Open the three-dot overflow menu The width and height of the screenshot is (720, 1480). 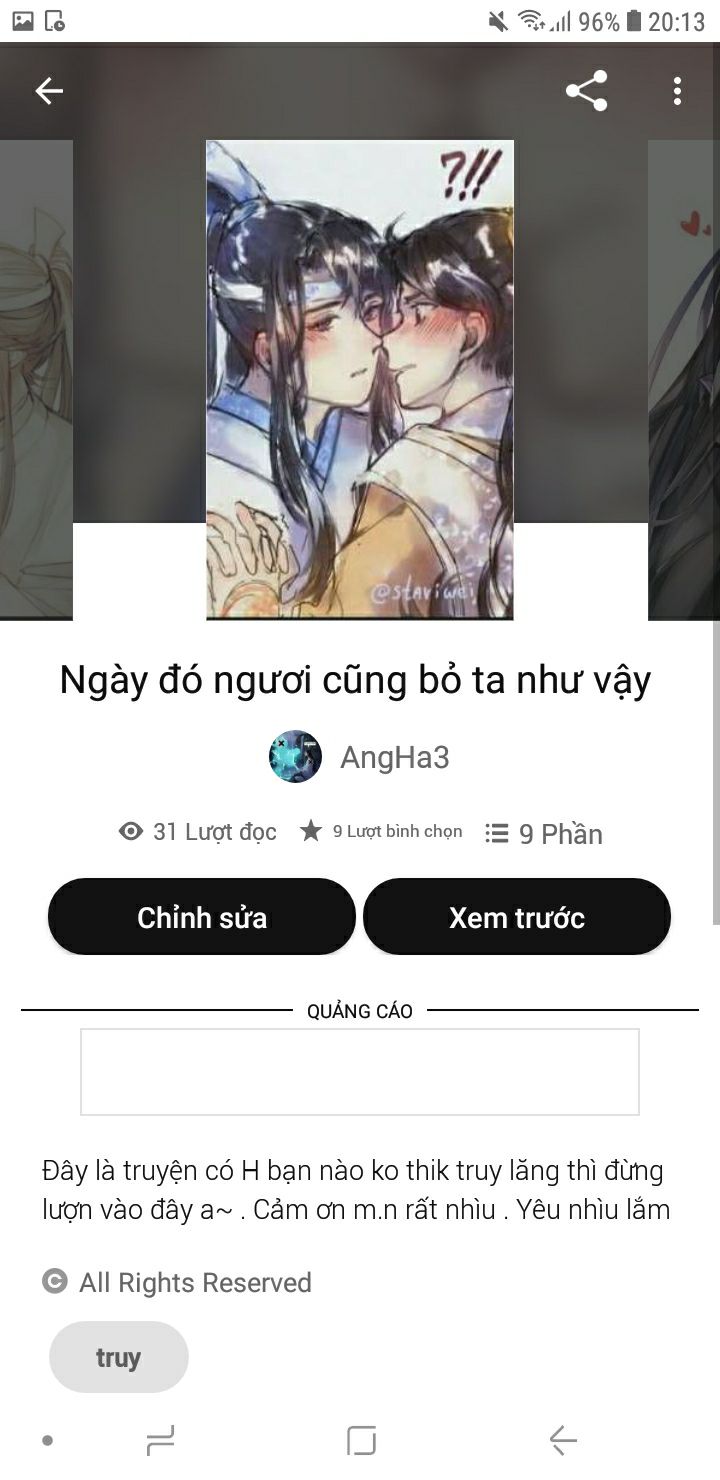(x=677, y=91)
